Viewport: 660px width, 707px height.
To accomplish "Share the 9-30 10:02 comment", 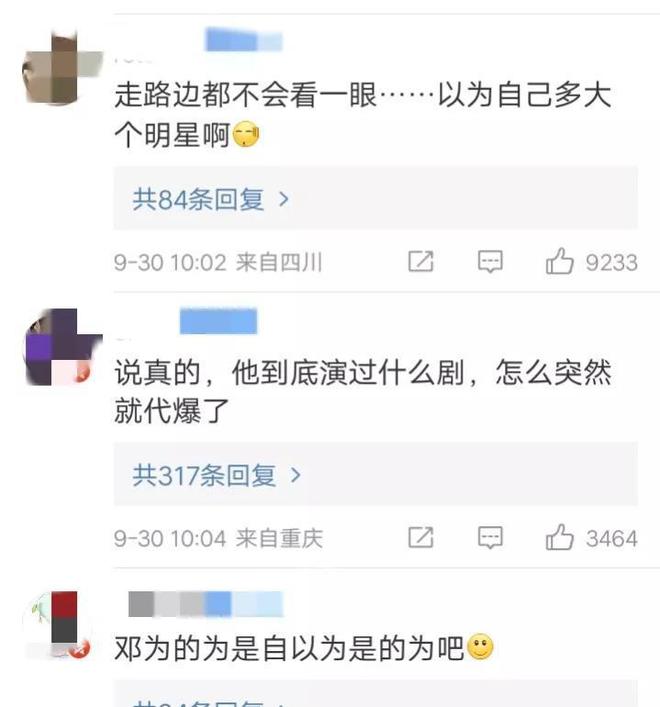I will (421, 262).
